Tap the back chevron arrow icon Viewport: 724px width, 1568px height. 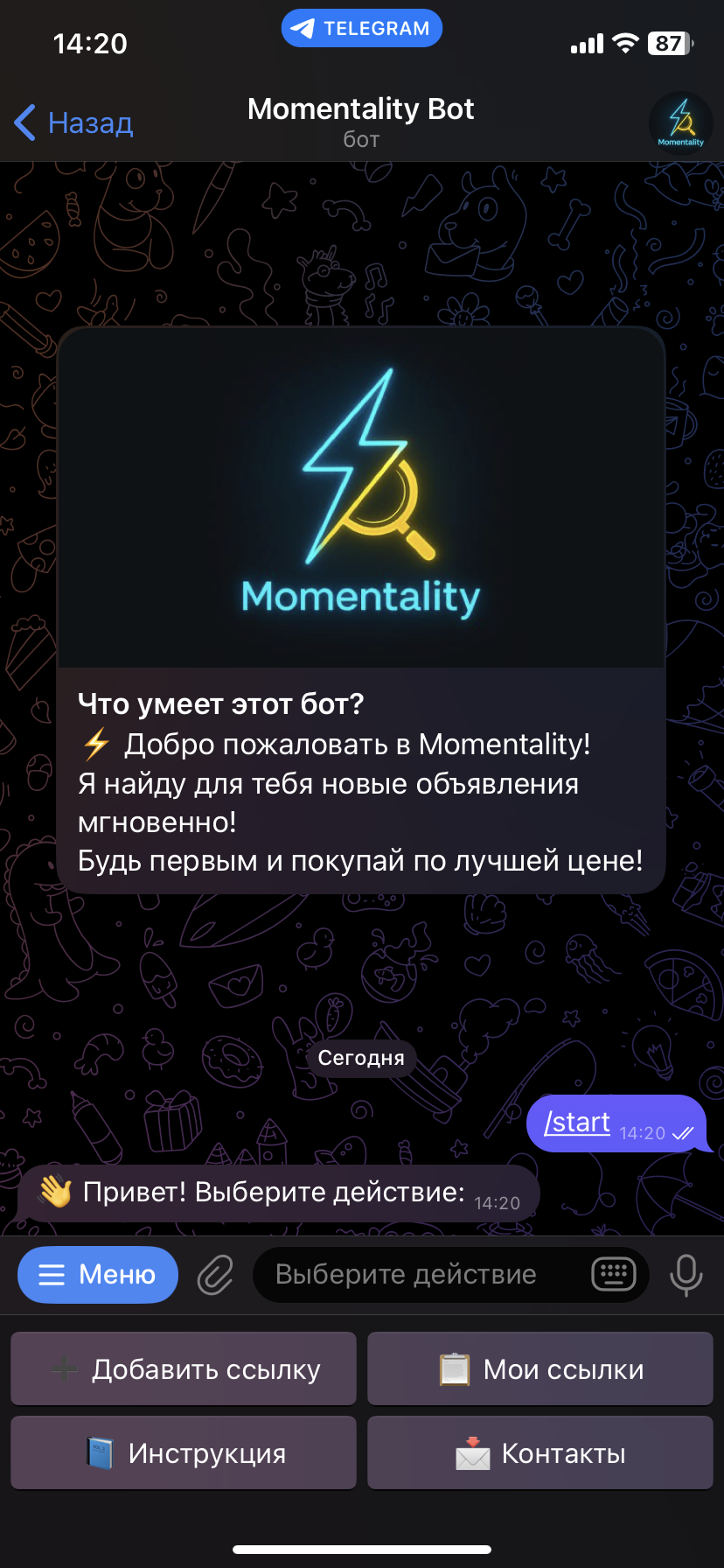pos(24,122)
